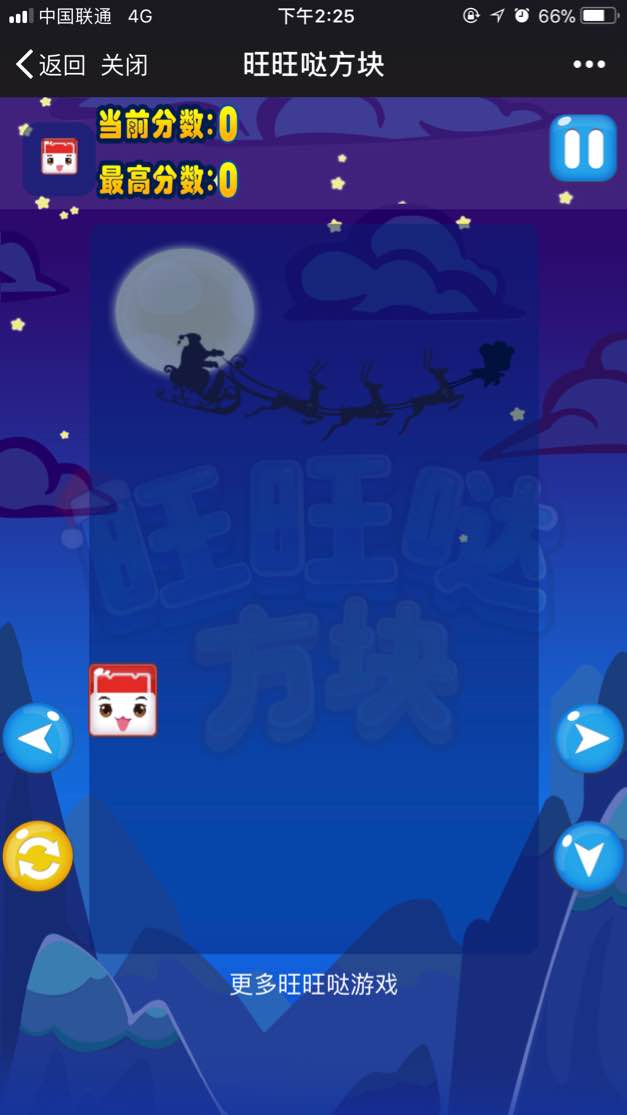This screenshot has height=1115, width=627.
Task: Move the block right
Action: point(589,739)
